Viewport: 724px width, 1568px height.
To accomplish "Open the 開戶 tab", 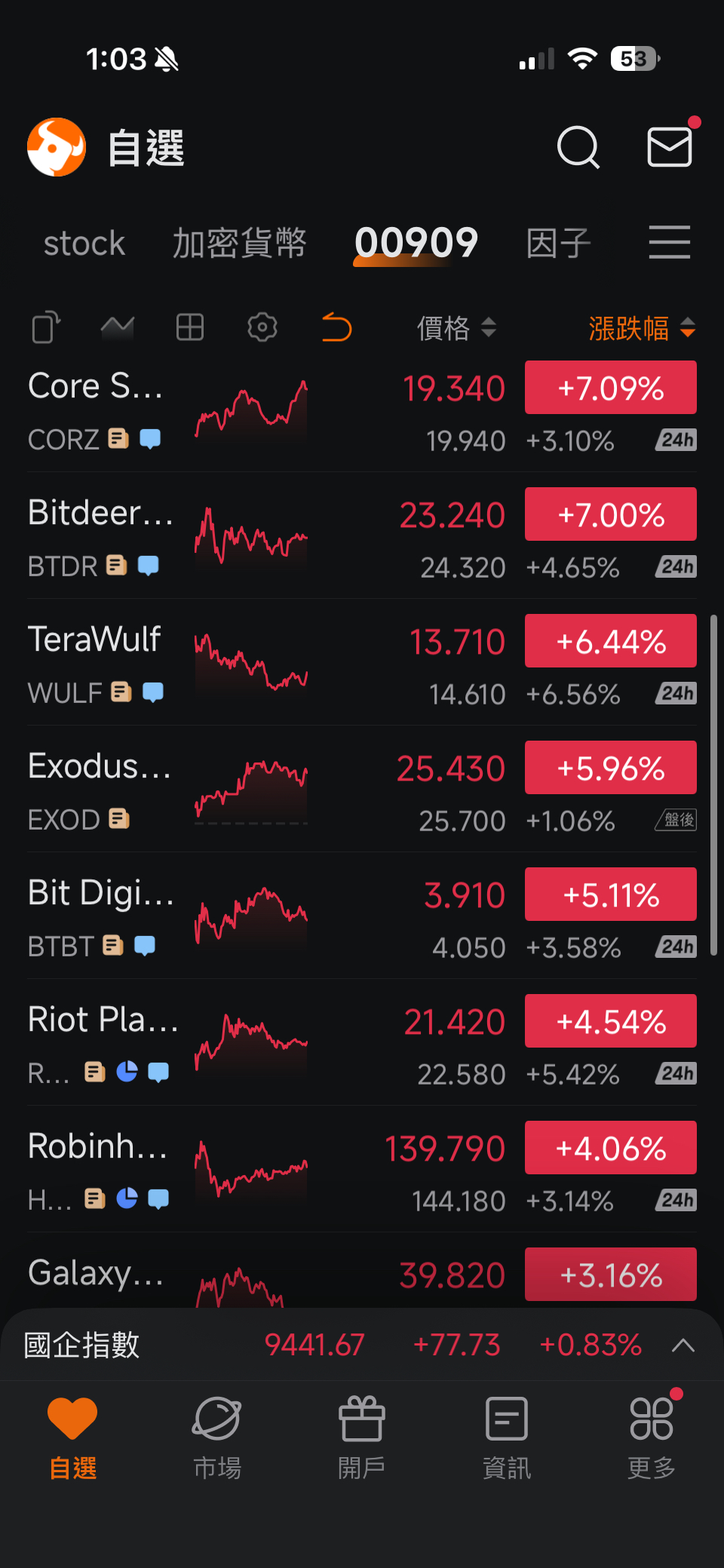I will point(362,1437).
